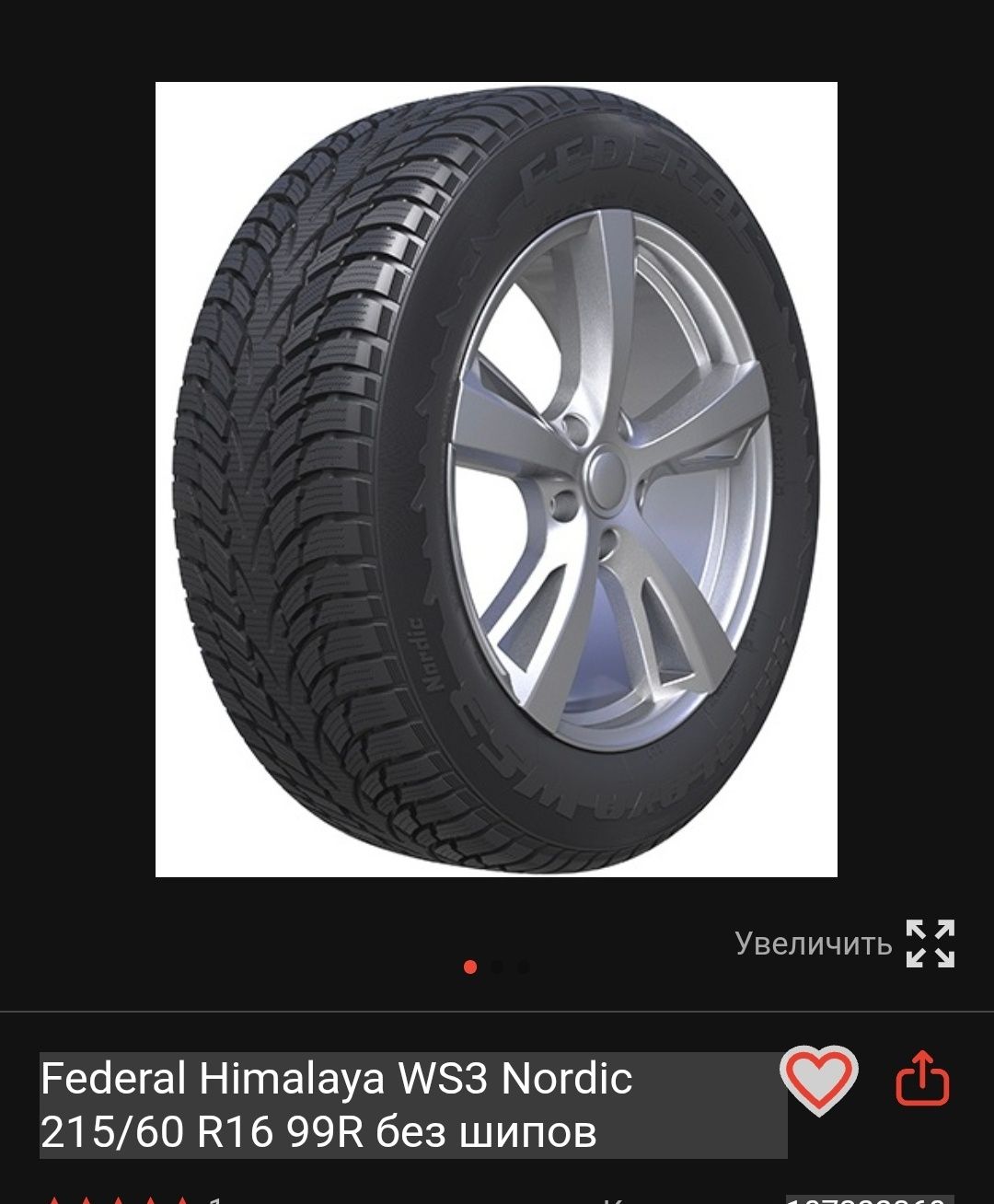Jump to the second photo indicator dot

tap(497, 967)
